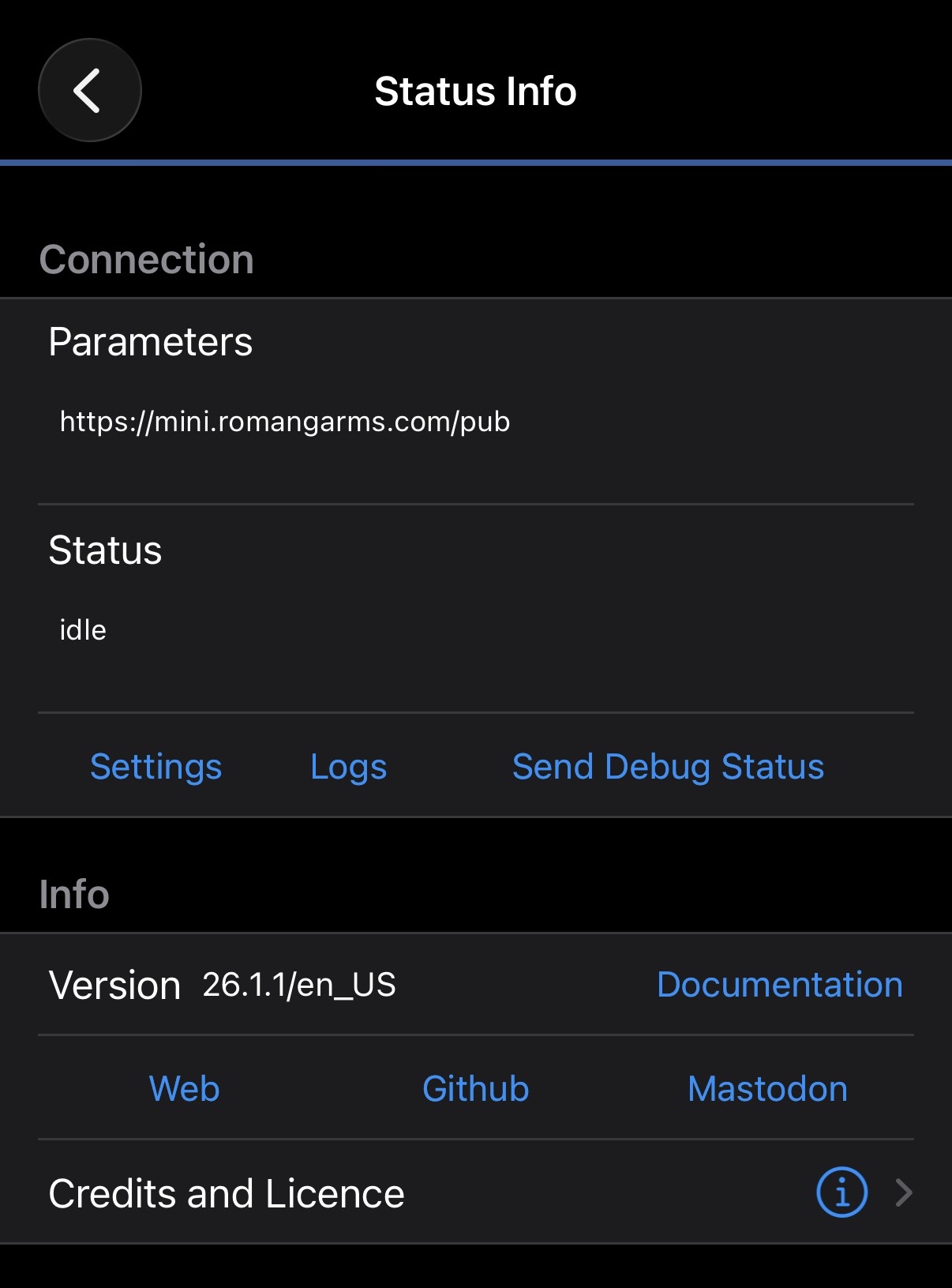Open the Mastodon profile link
The image size is (952, 1288).
click(766, 1089)
